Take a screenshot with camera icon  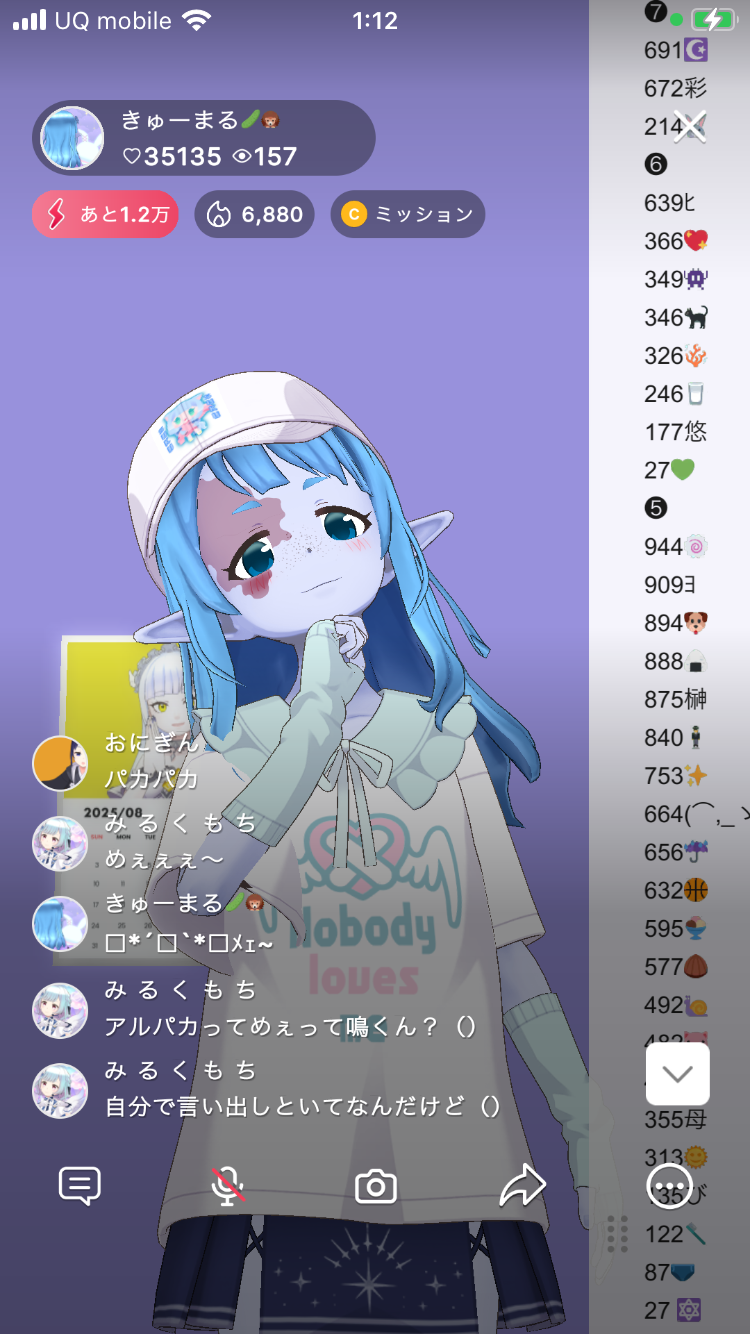(376, 1187)
